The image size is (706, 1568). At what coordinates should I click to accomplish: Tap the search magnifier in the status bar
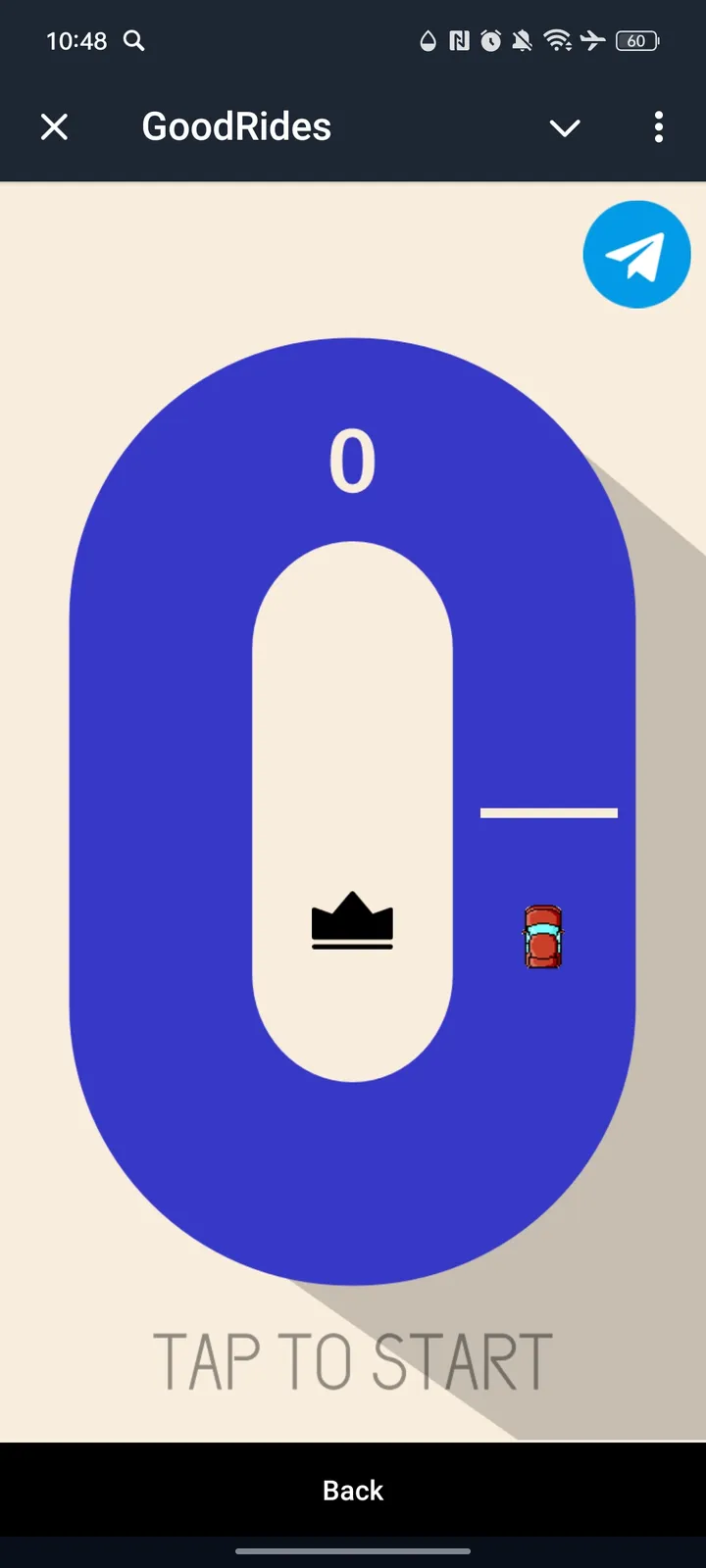[133, 41]
